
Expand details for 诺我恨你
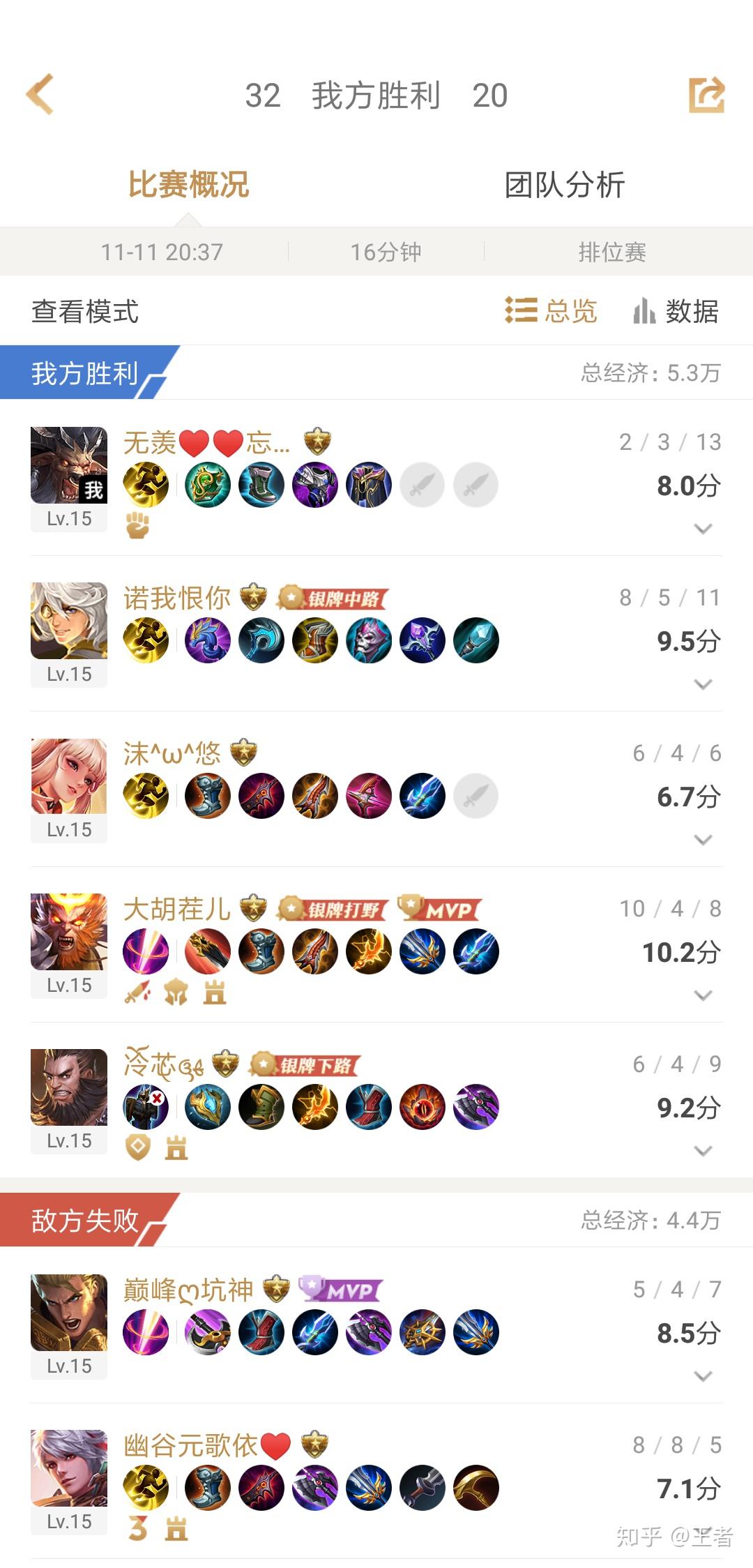pos(703,684)
